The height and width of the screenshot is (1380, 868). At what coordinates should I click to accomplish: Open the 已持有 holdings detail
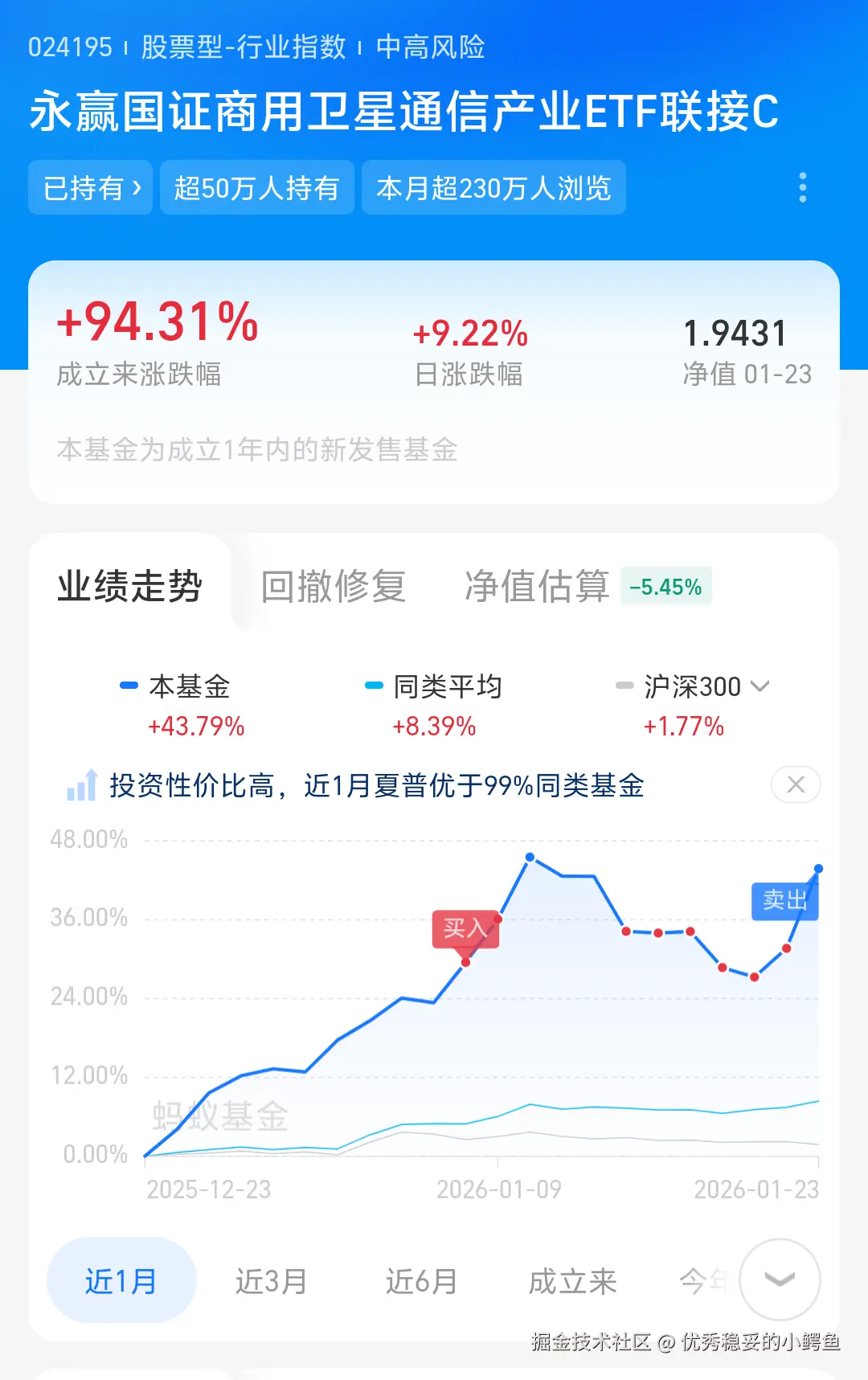[90, 187]
